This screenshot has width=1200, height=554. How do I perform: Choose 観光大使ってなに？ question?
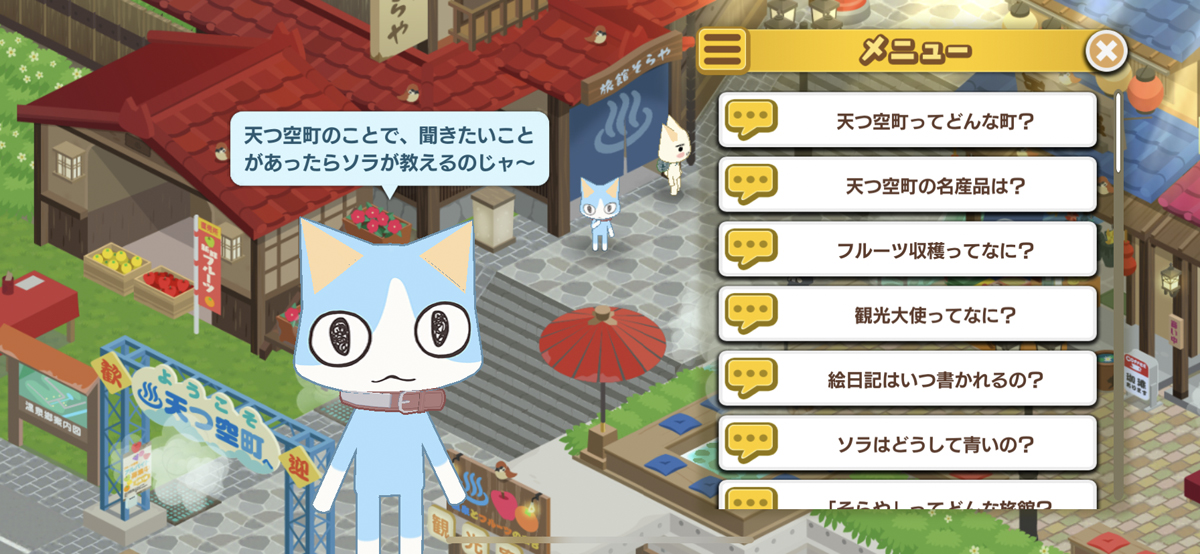[x=907, y=314]
